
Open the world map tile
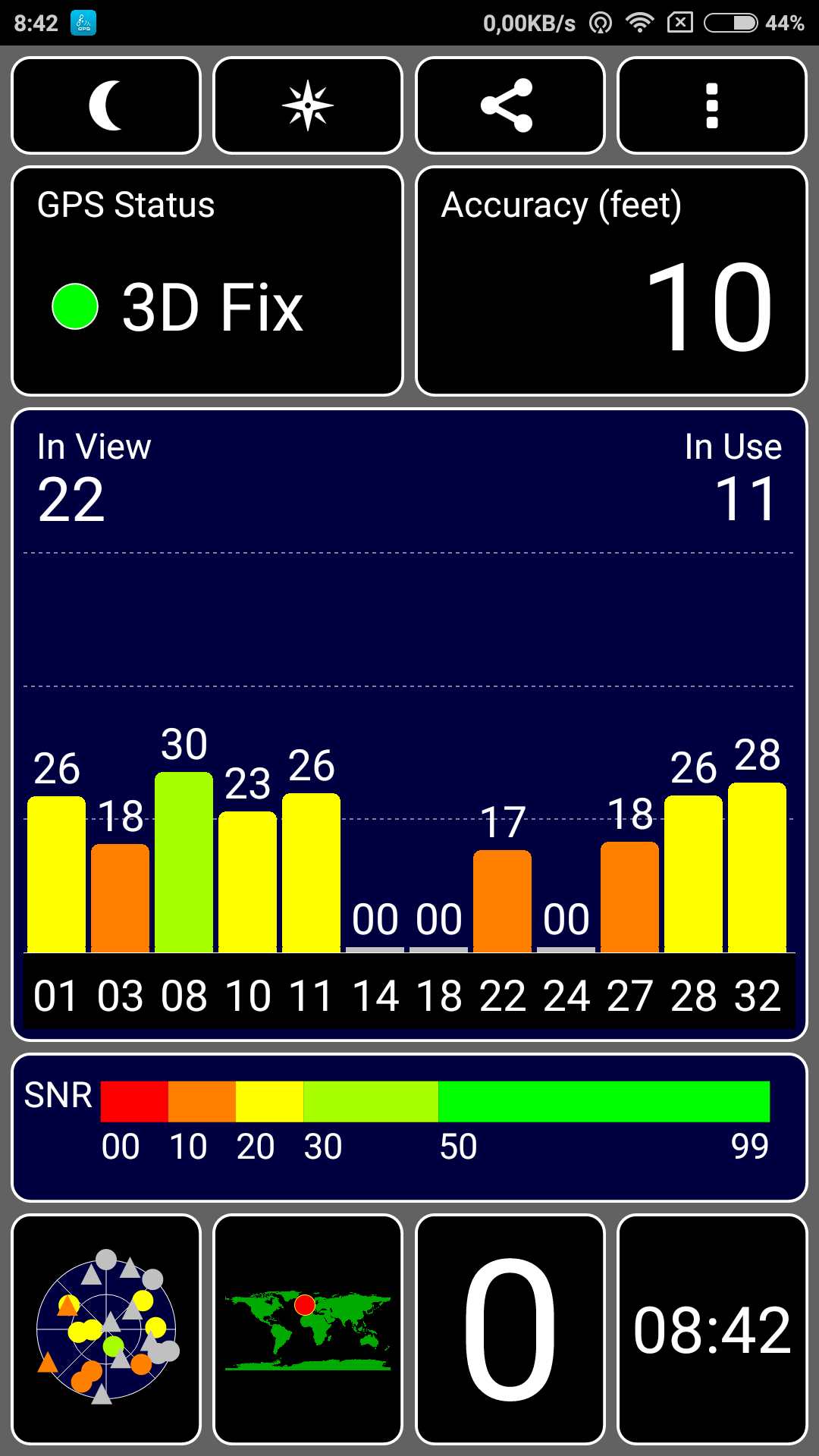[x=308, y=1329]
